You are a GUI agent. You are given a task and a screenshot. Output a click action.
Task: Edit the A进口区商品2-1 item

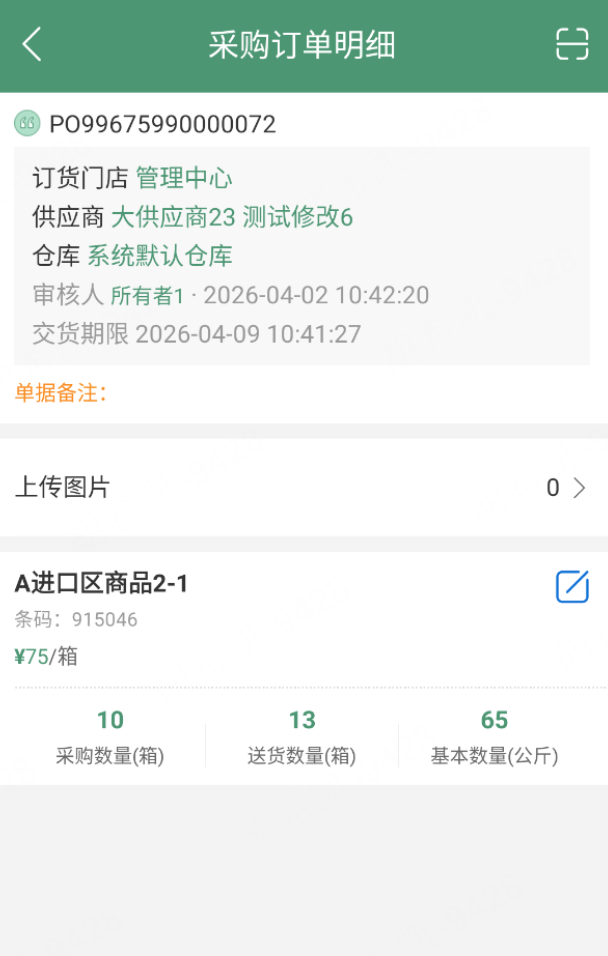point(572,587)
